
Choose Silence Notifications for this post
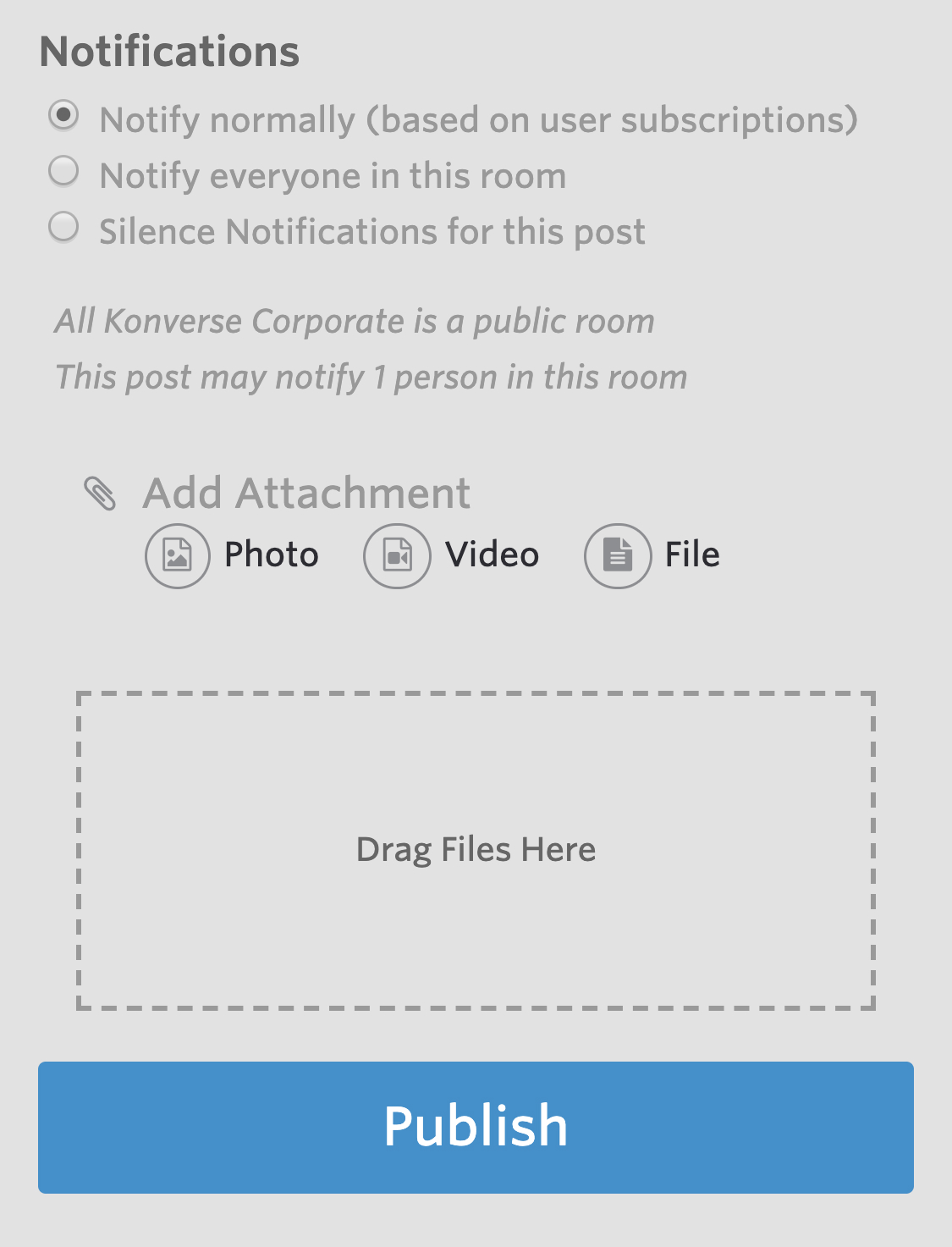point(64,228)
